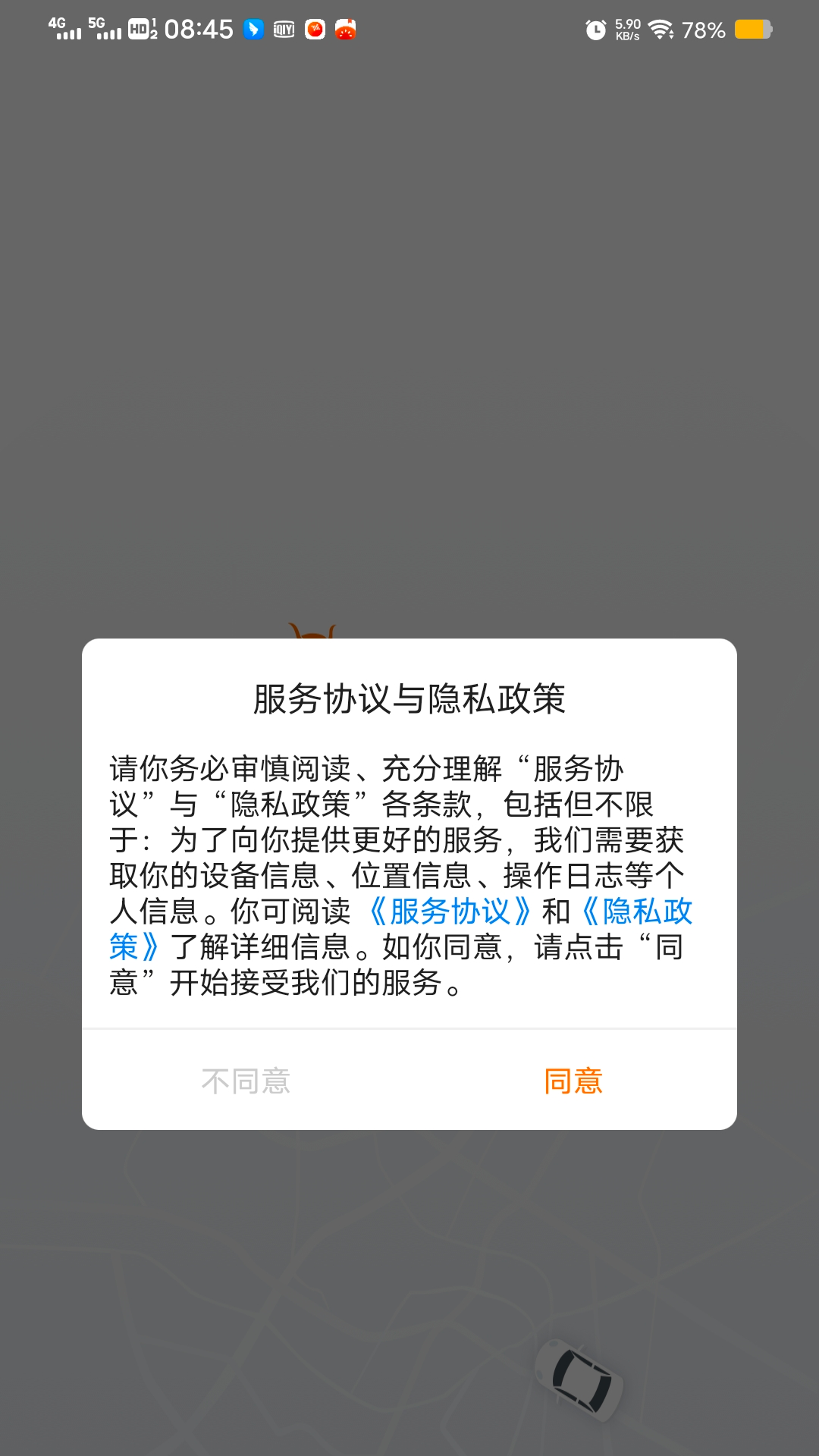Tap the battery level icon
The width and height of the screenshot is (819, 1456).
753,29
